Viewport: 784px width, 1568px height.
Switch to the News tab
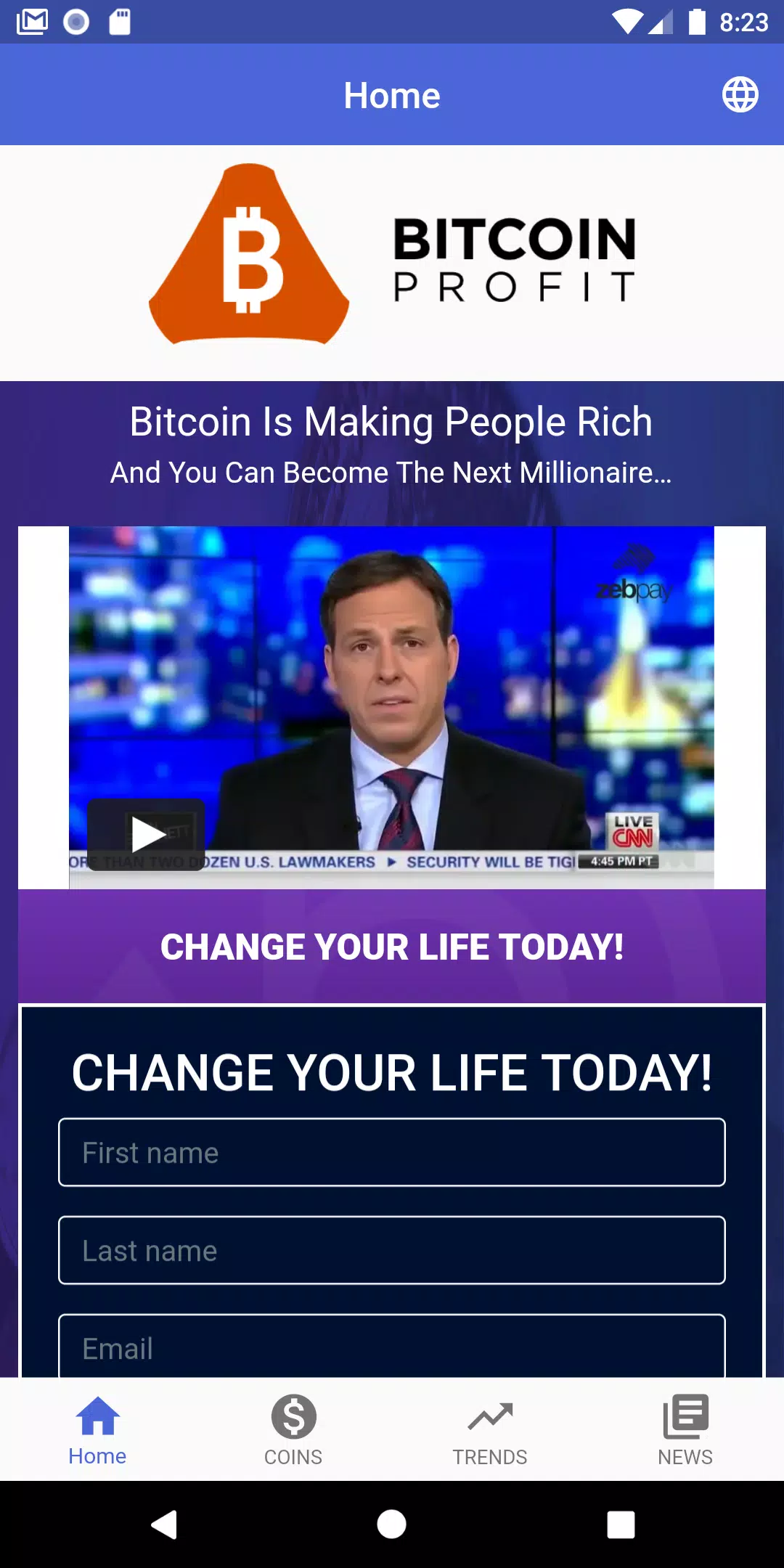[685, 1430]
